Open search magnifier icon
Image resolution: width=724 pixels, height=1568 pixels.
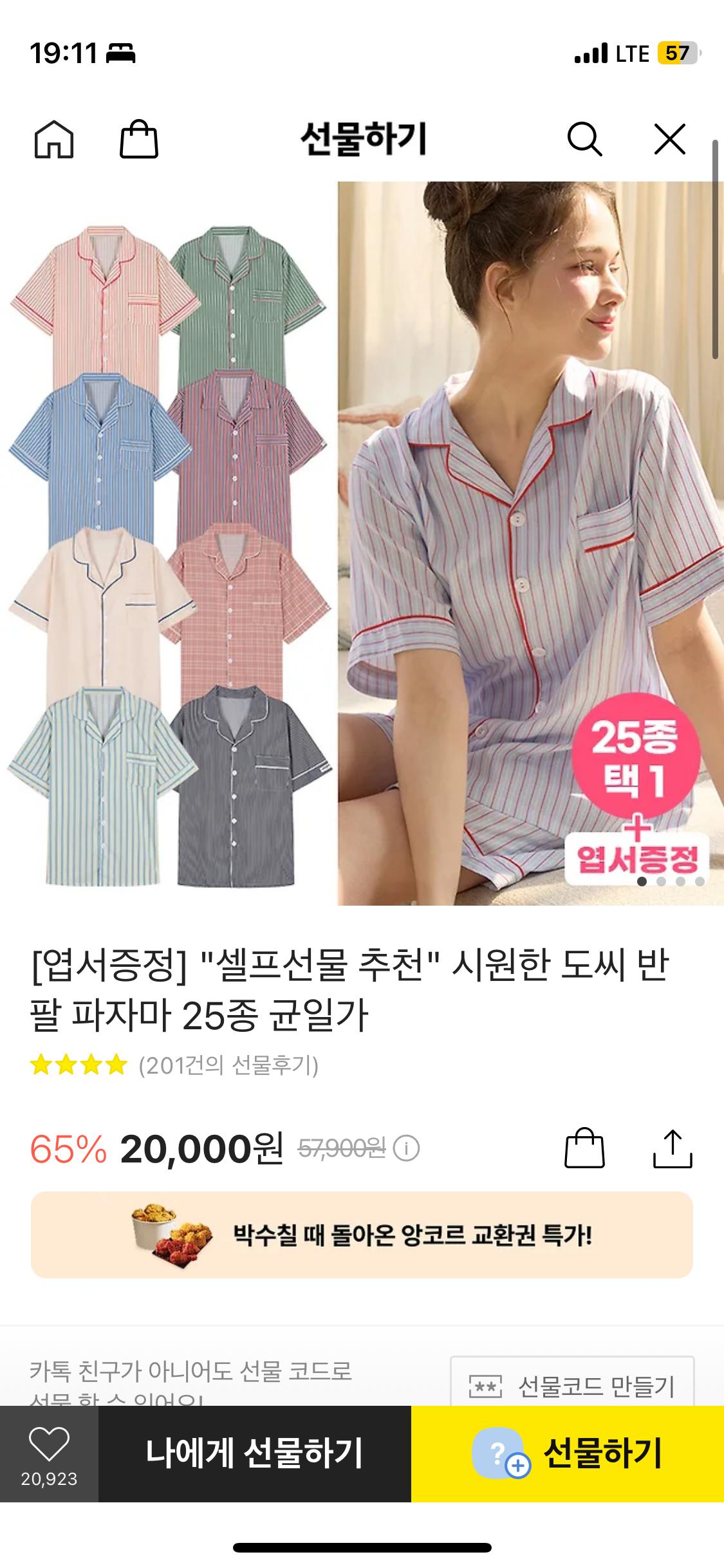584,139
